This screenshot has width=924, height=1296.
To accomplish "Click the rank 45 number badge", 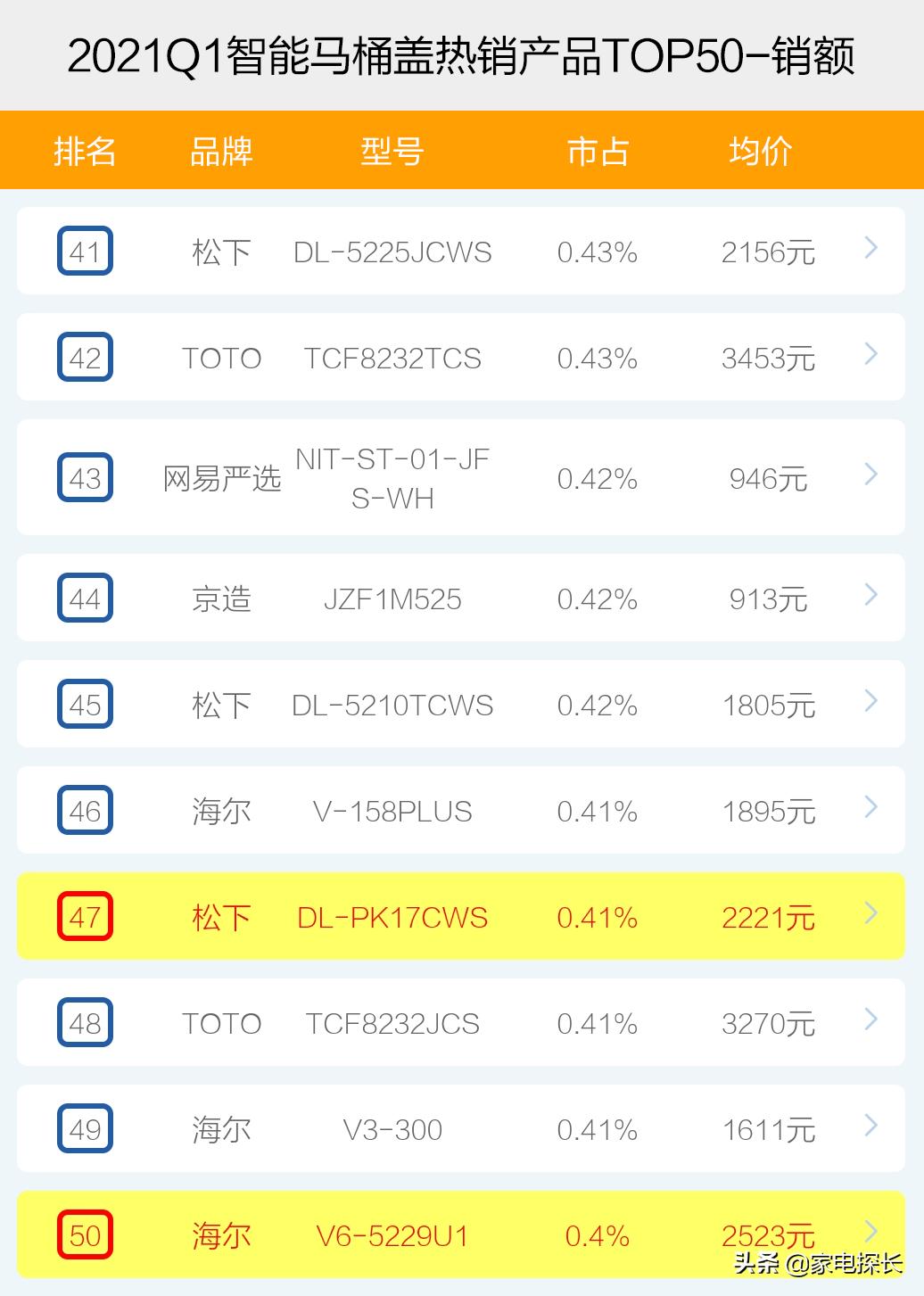I will click(85, 704).
